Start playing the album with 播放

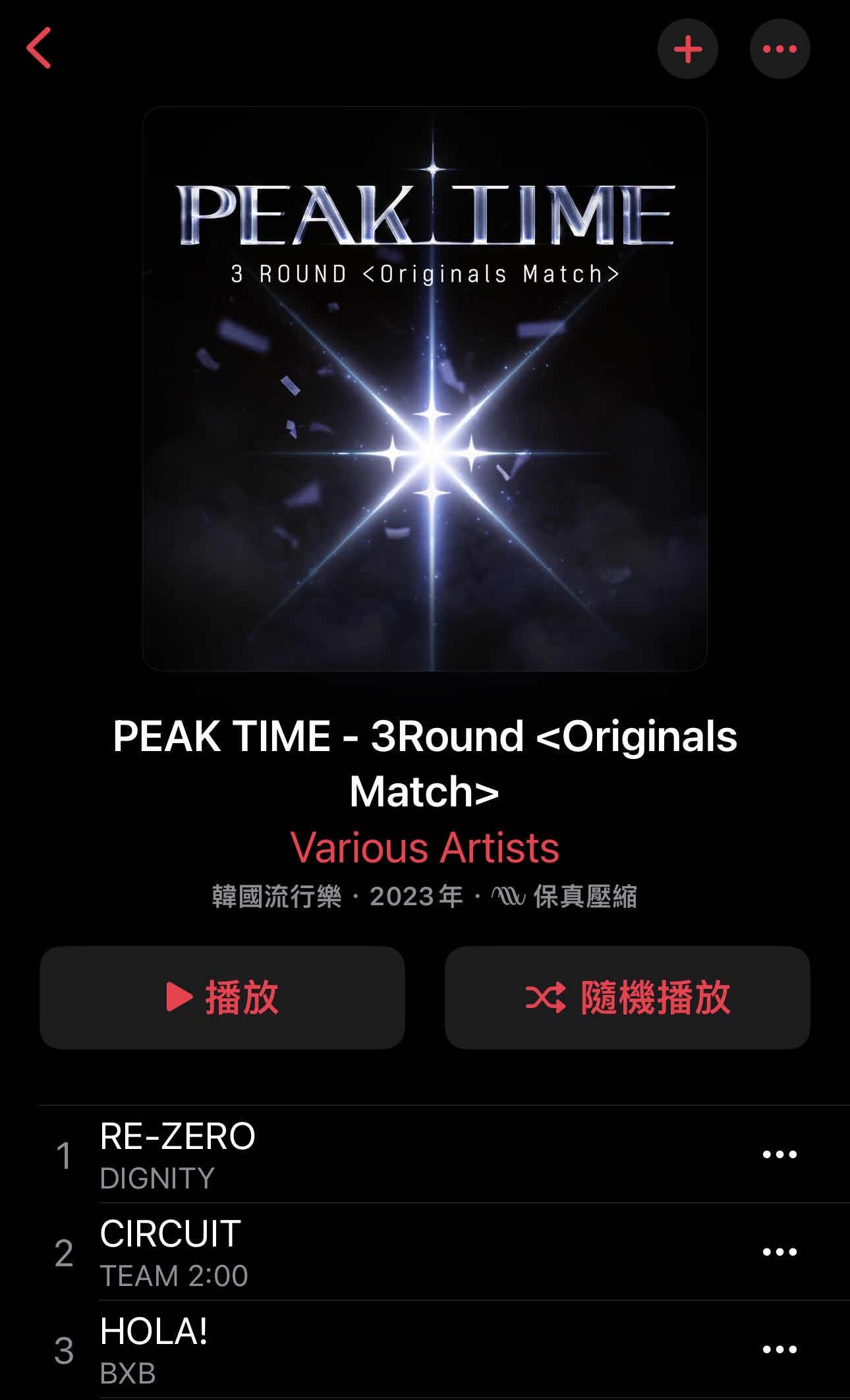(x=222, y=997)
